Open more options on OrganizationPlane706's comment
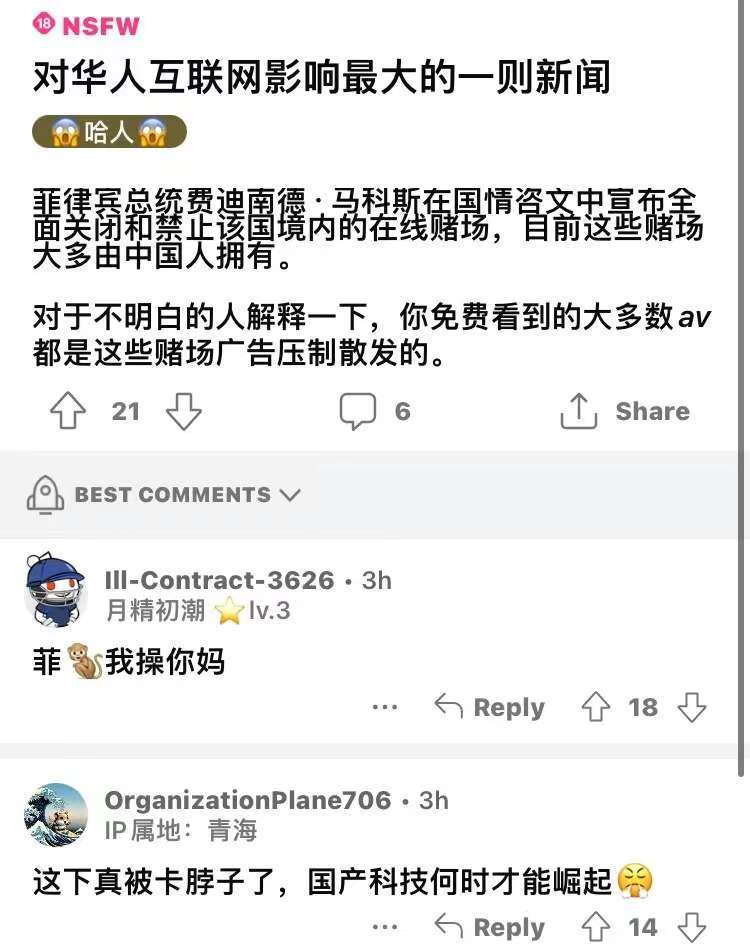The width and height of the screenshot is (750, 950). pyautogui.click(x=385, y=928)
